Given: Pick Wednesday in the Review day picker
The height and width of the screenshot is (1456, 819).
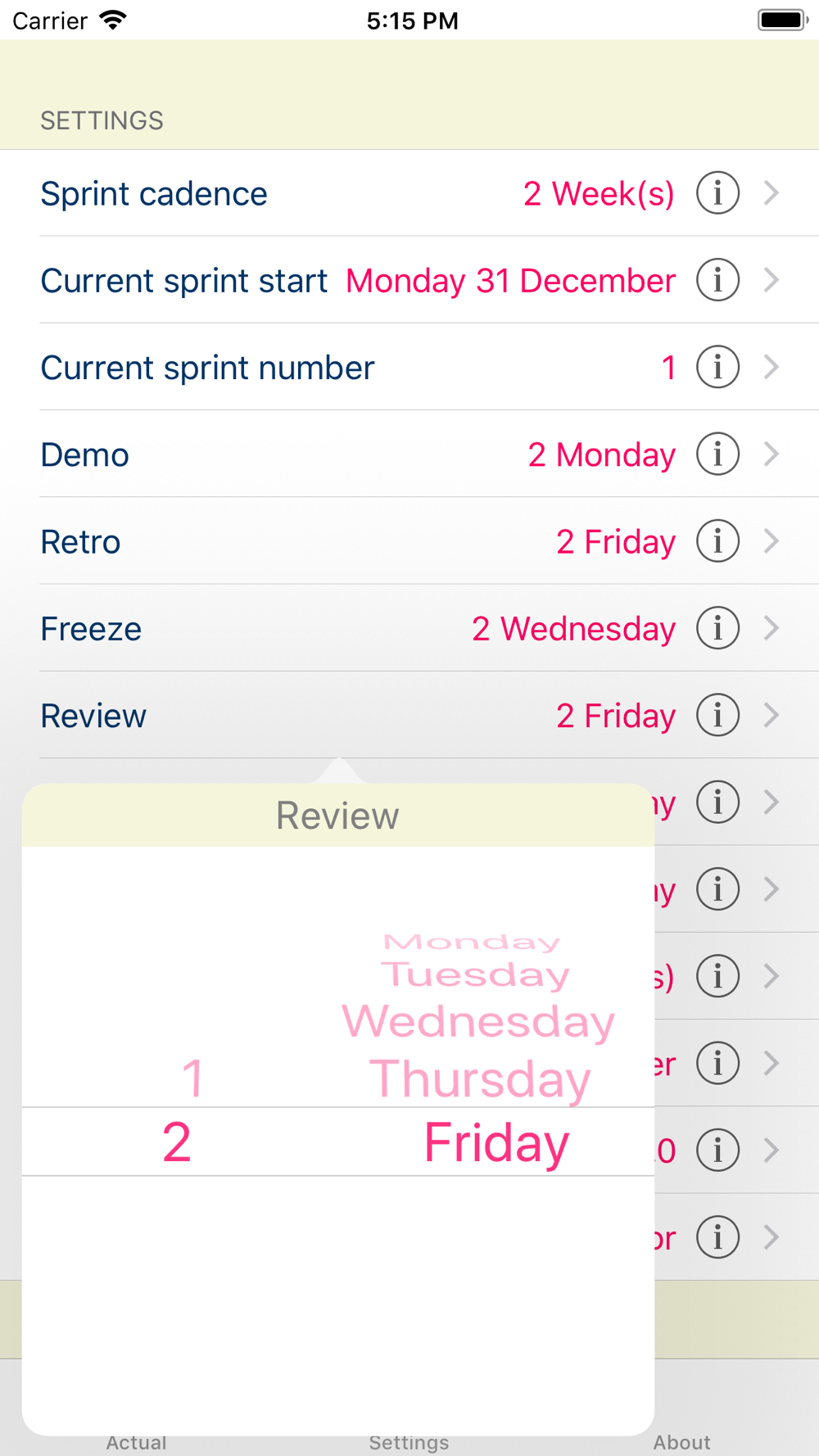Looking at the screenshot, I should tap(478, 1021).
